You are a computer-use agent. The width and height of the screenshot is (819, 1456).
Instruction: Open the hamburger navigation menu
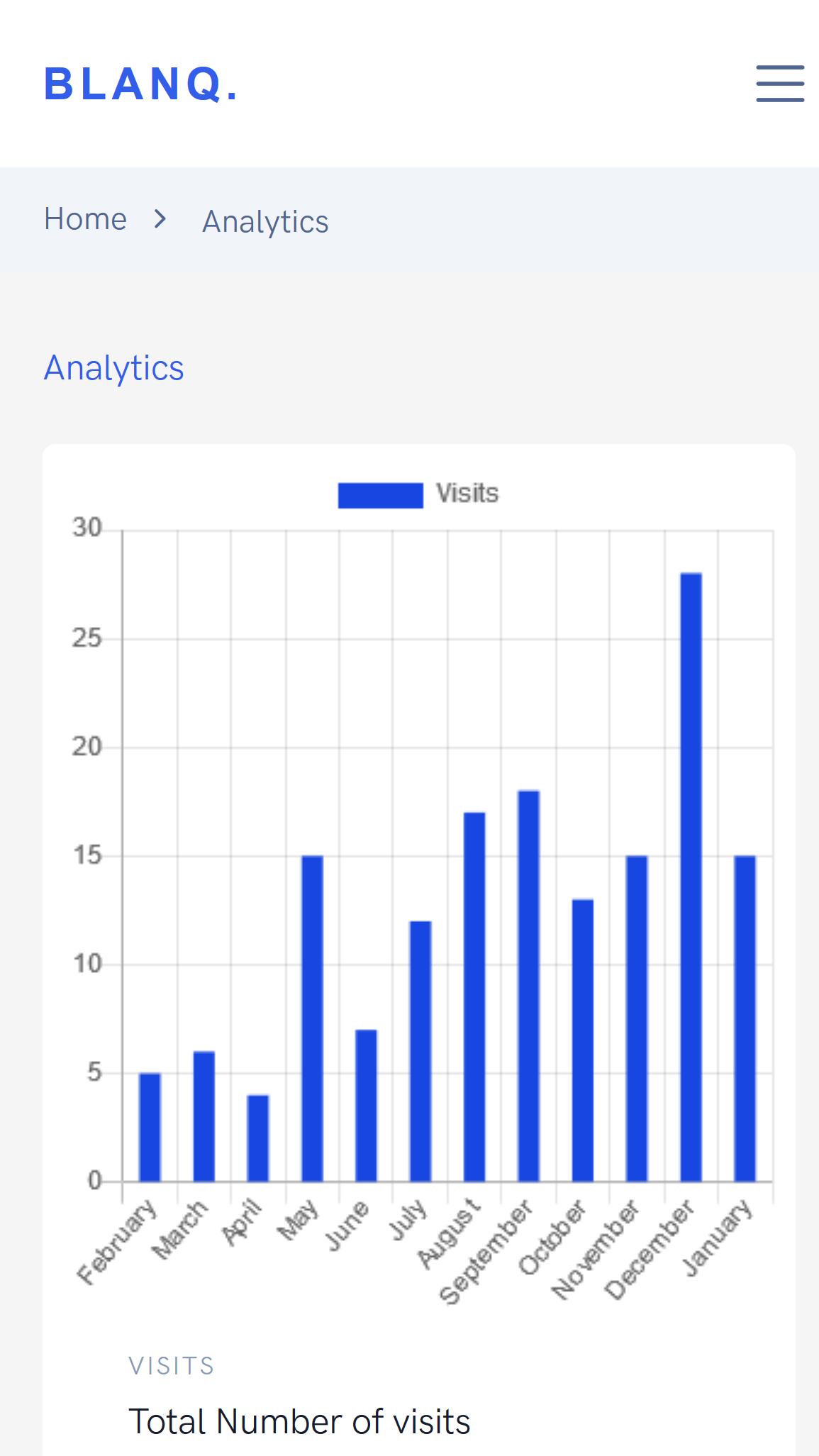point(779,84)
